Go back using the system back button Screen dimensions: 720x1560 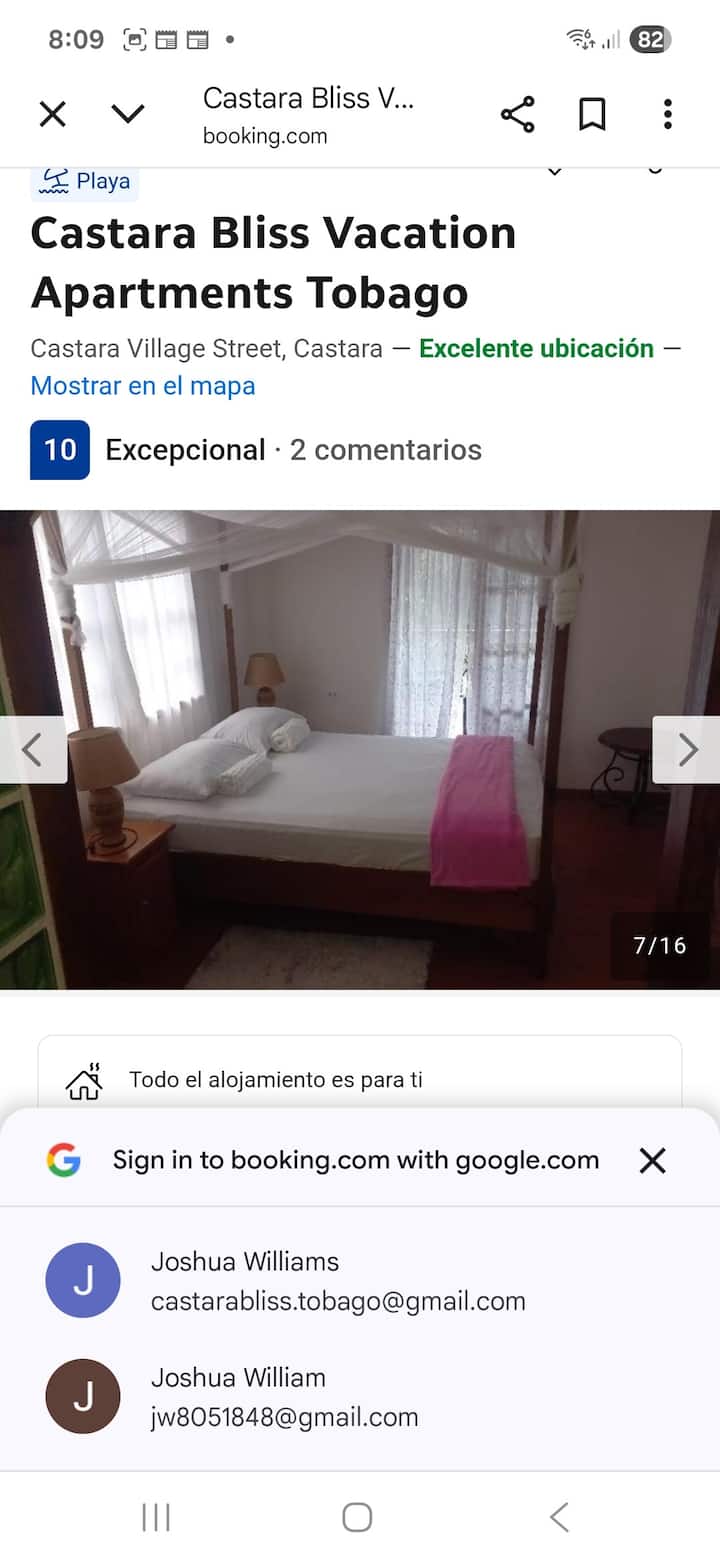pyautogui.click(x=559, y=1517)
